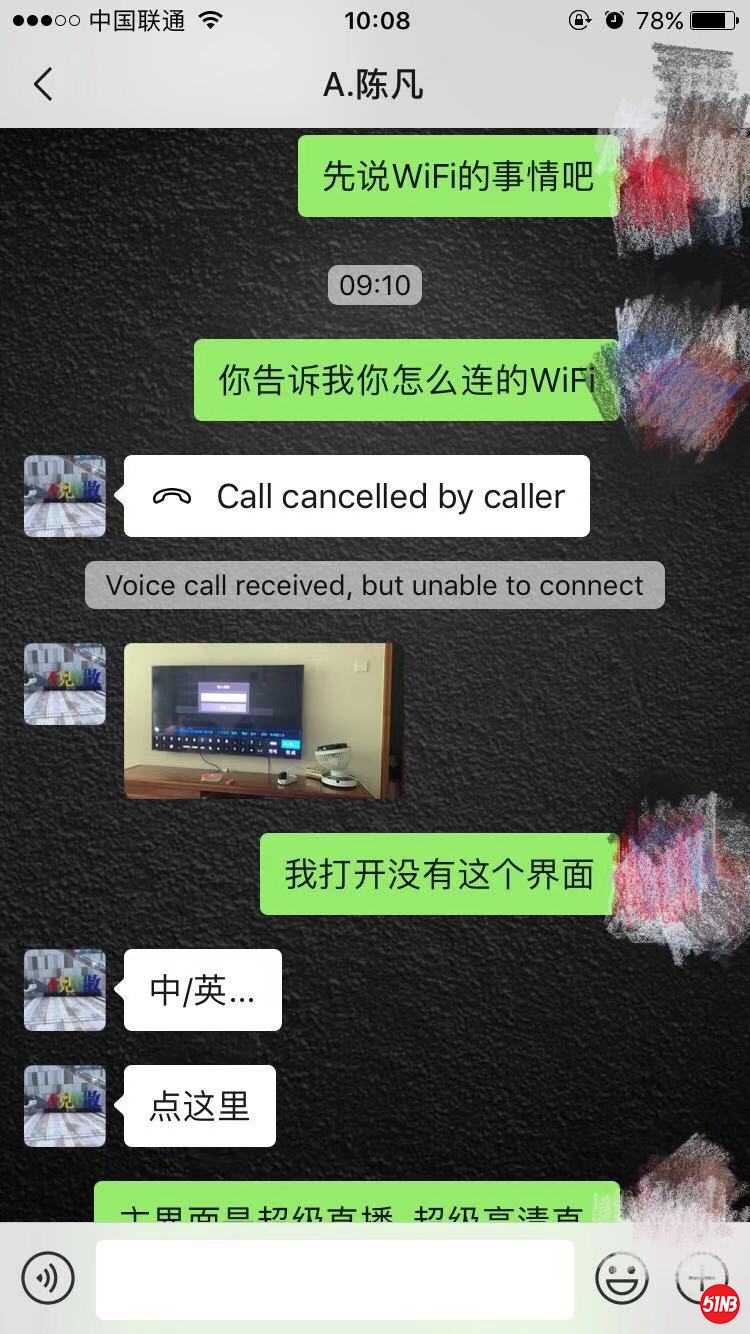Go back from the A.陈凡 chat
The image size is (750, 1334).
[42, 85]
